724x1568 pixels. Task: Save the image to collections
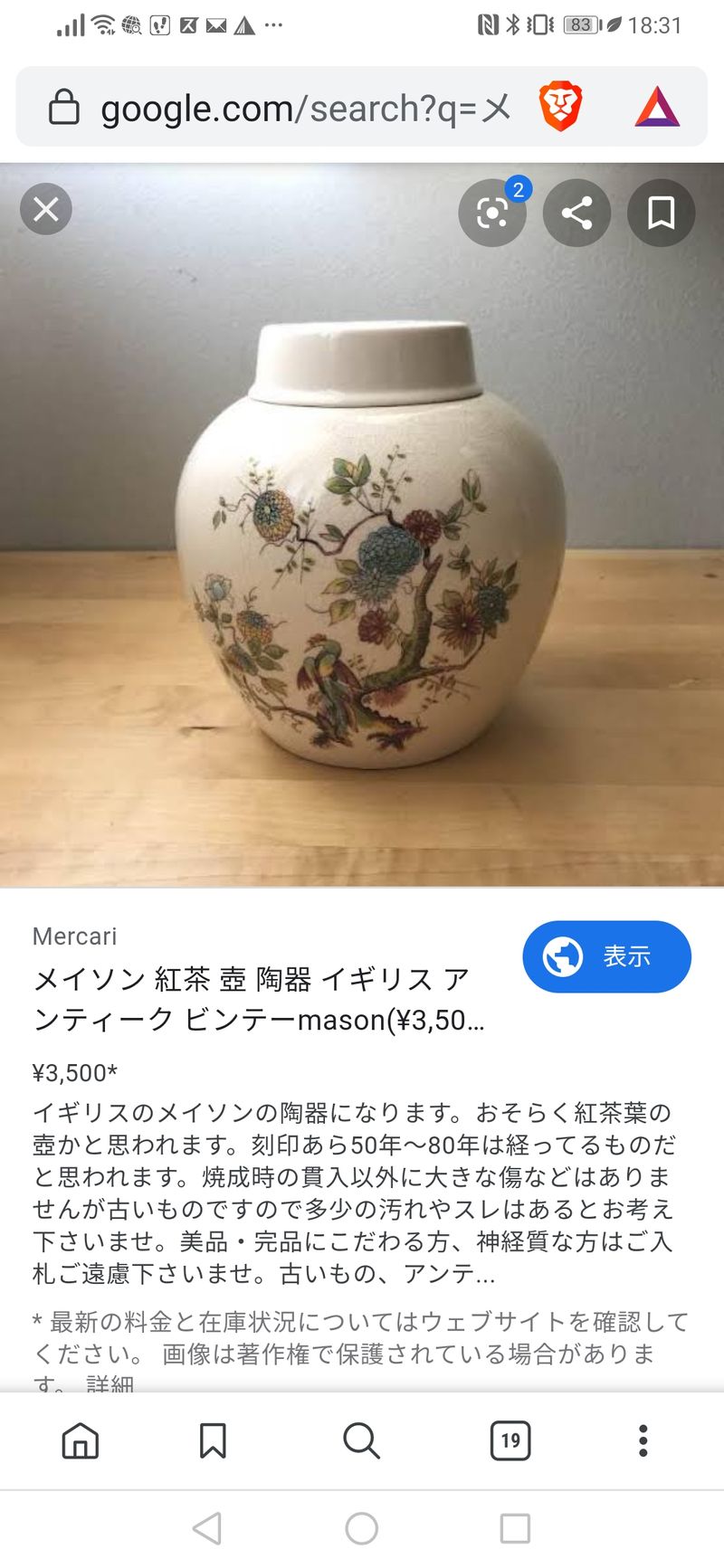pos(661,213)
